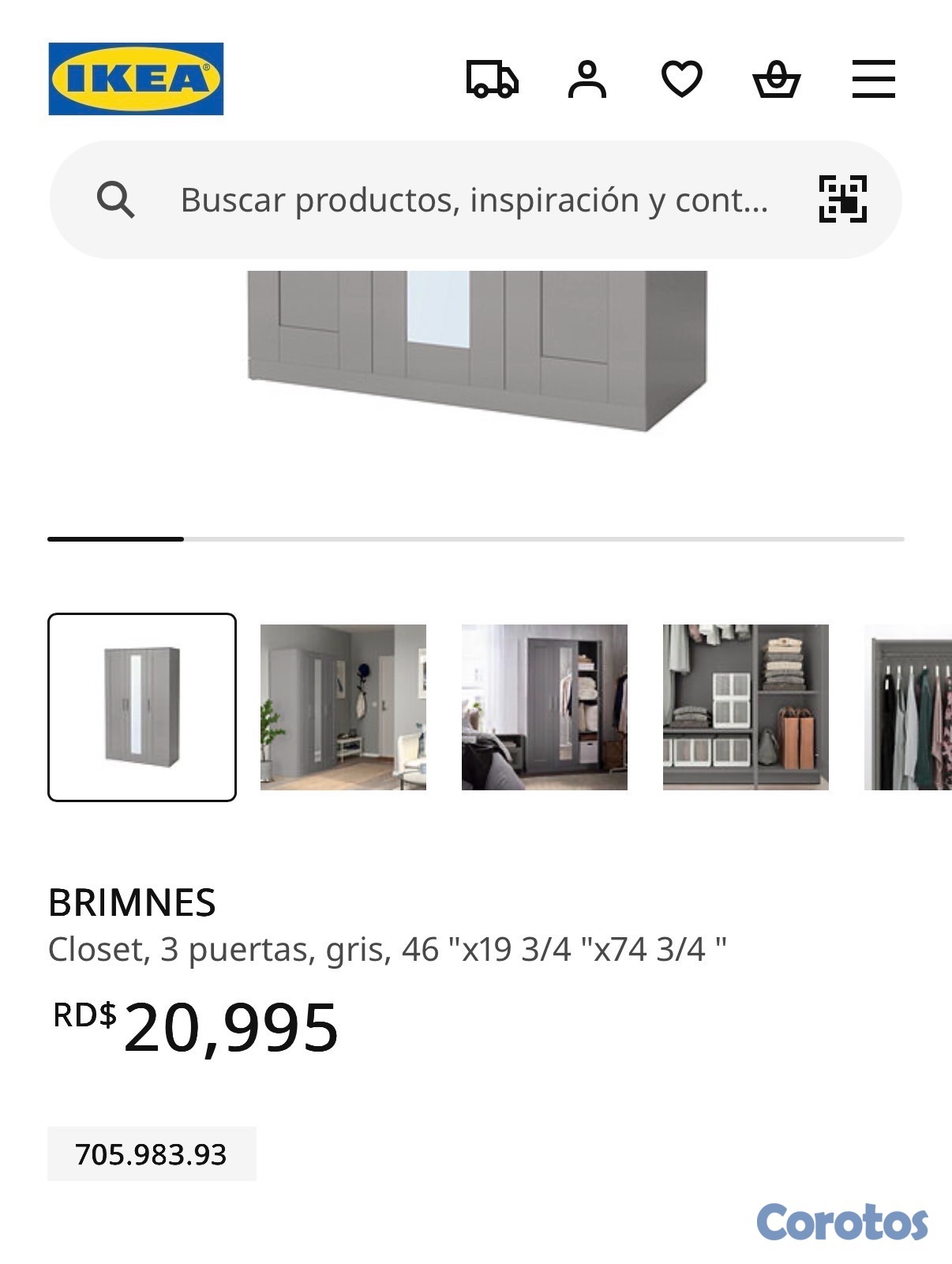Open the barcode scanner in search bar
The height and width of the screenshot is (1264, 952).
click(x=842, y=199)
